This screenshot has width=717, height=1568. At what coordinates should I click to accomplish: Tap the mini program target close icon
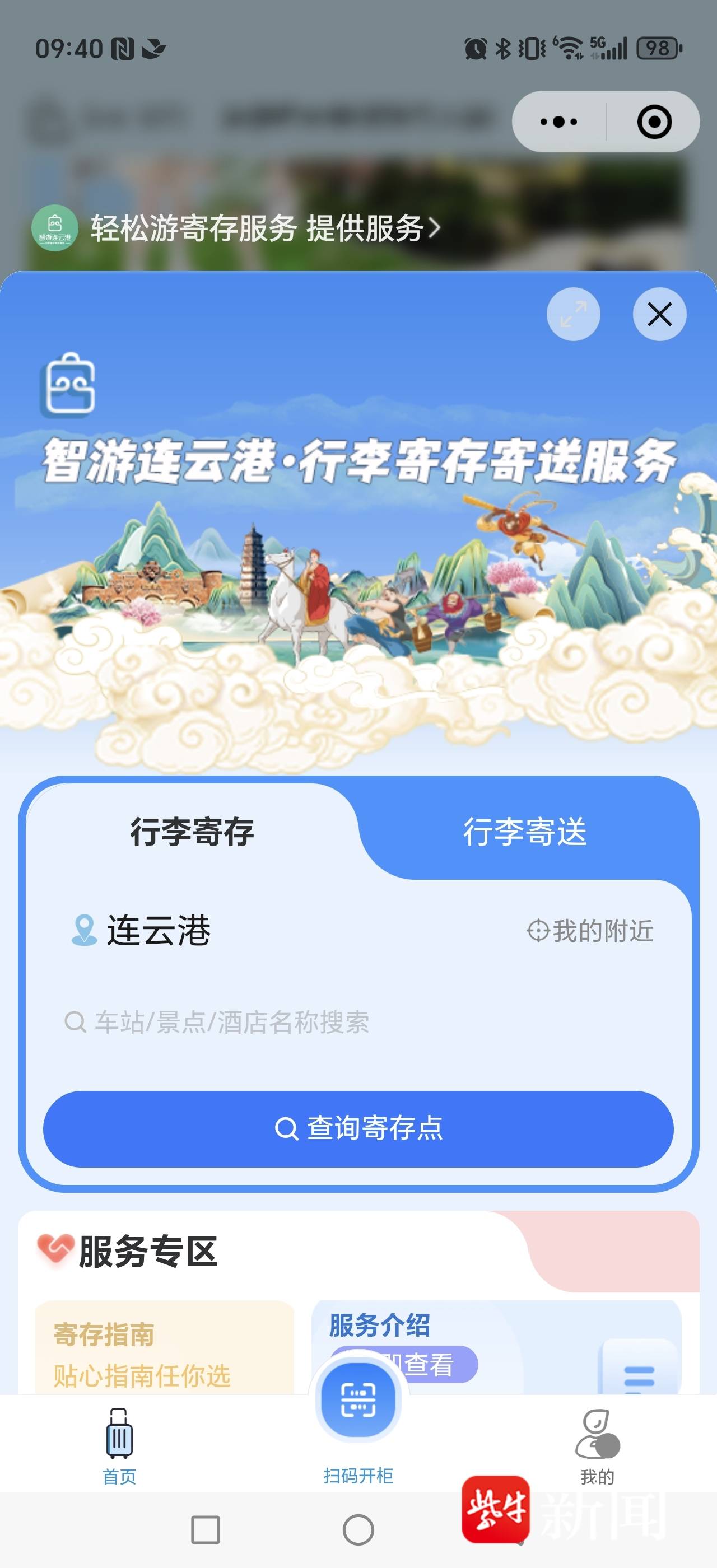click(654, 122)
